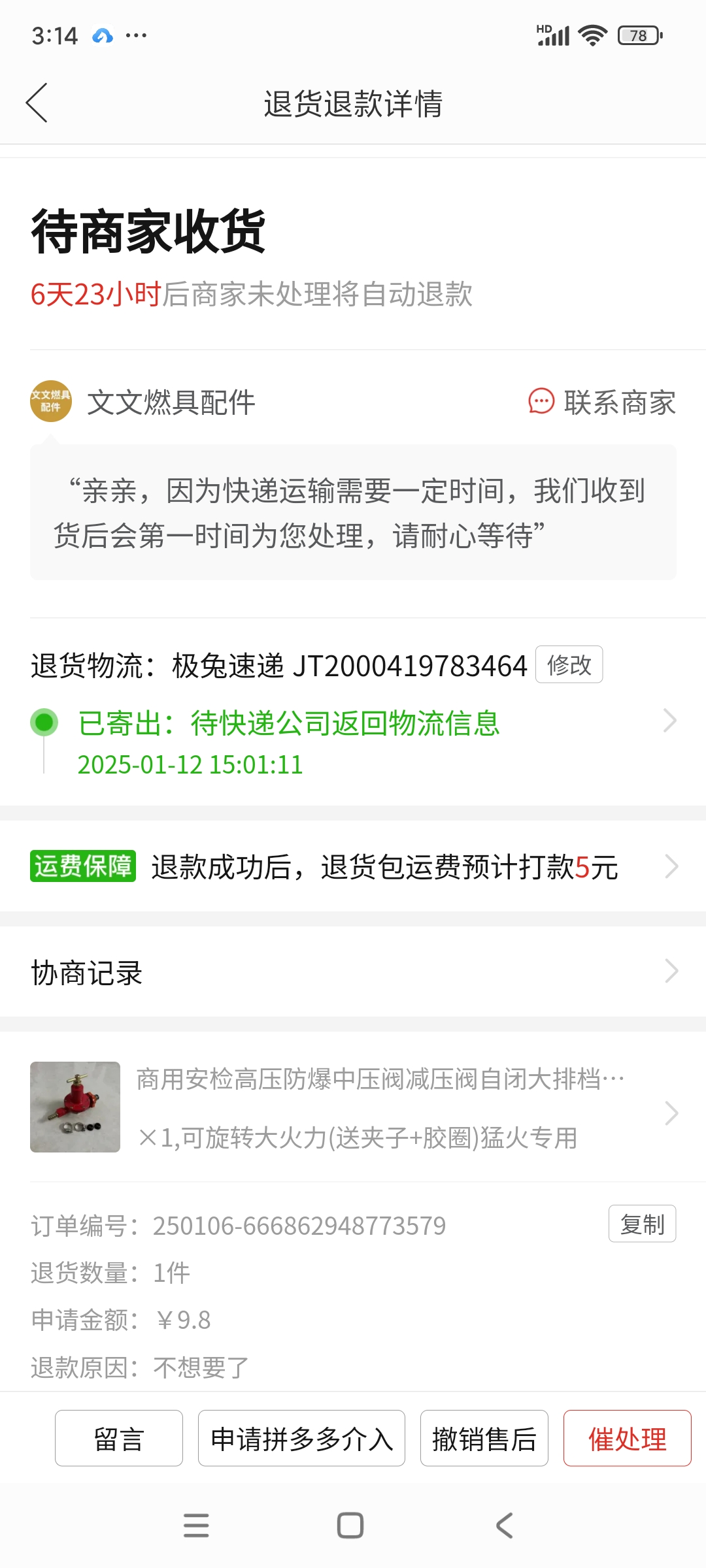The height and width of the screenshot is (1568, 706).
Task: Tap the green shipped status dot
Action: click(44, 723)
